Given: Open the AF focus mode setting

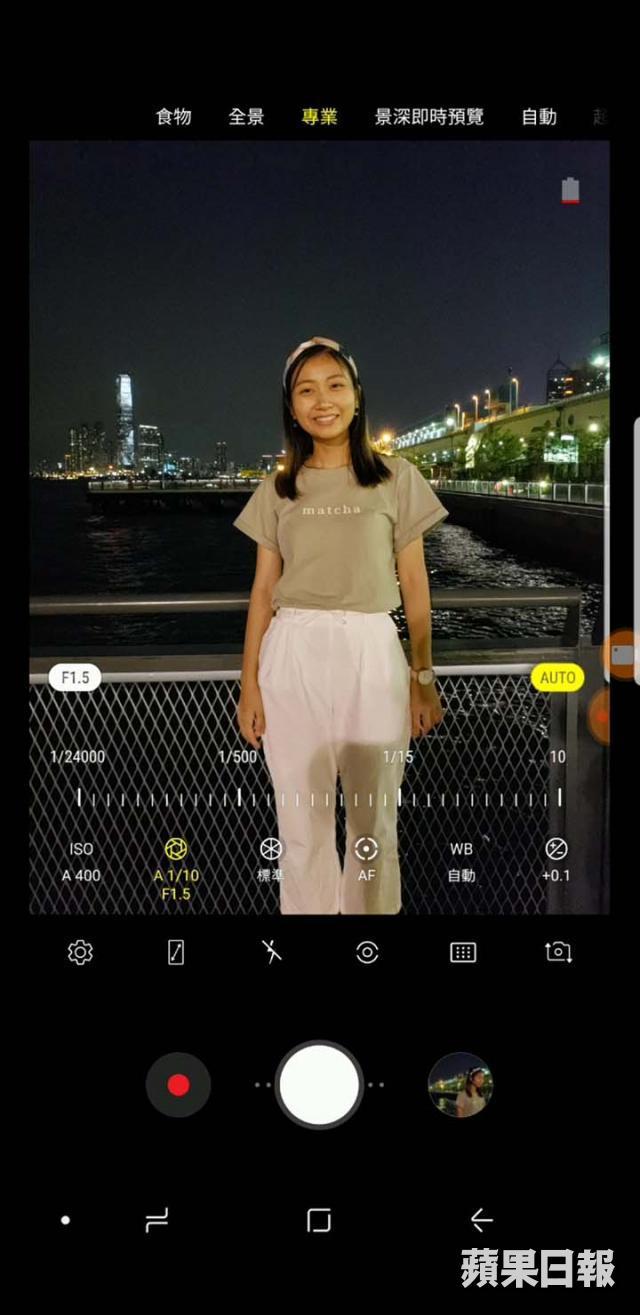Looking at the screenshot, I should coord(366,859).
